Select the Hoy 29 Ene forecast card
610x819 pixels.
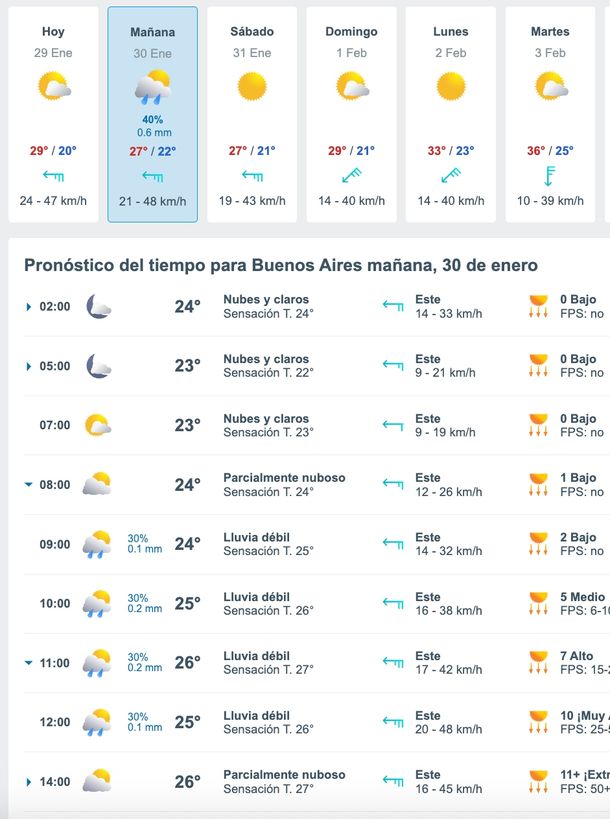(53, 115)
